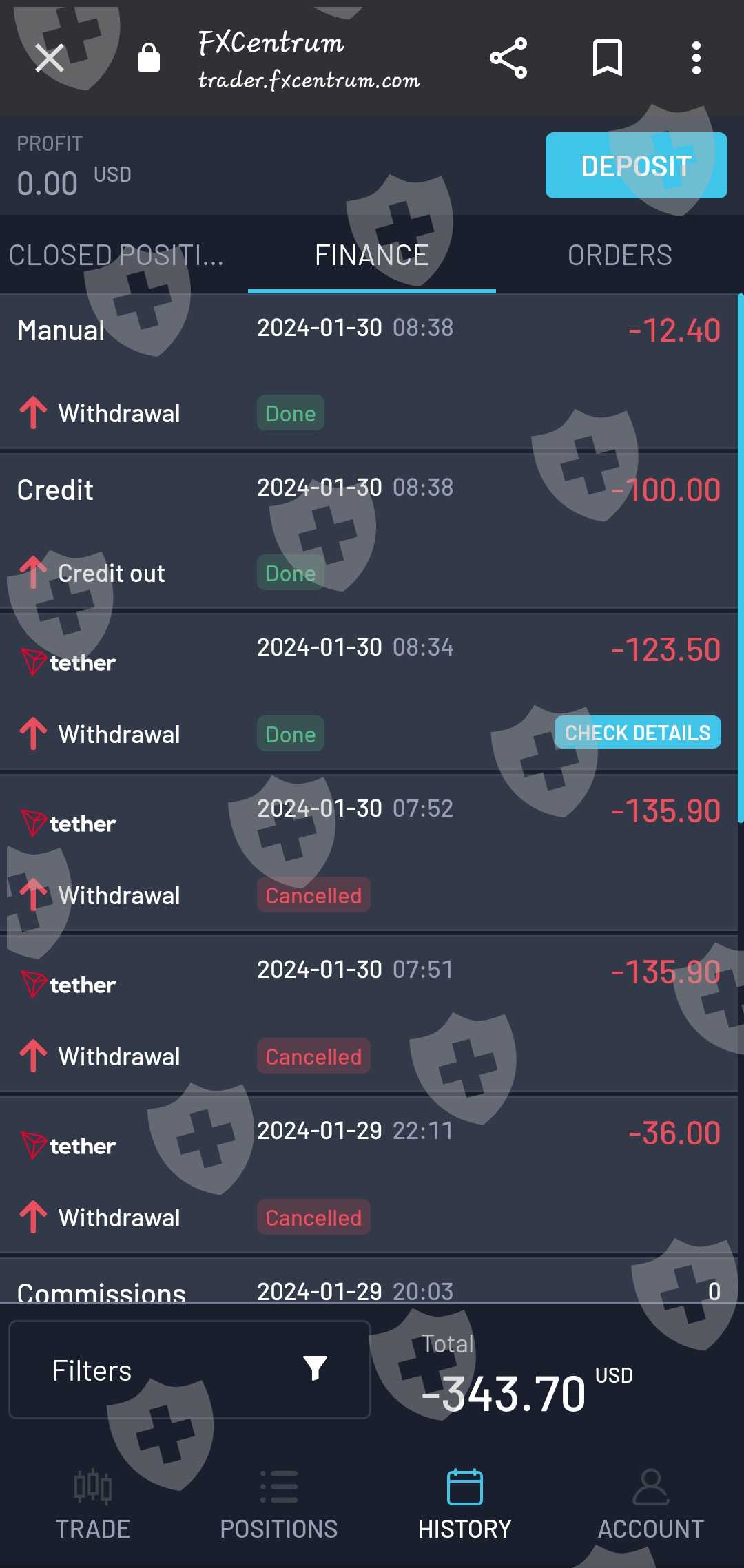
Task: Switch to the Closed Positions tab
Action: click(117, 255)
